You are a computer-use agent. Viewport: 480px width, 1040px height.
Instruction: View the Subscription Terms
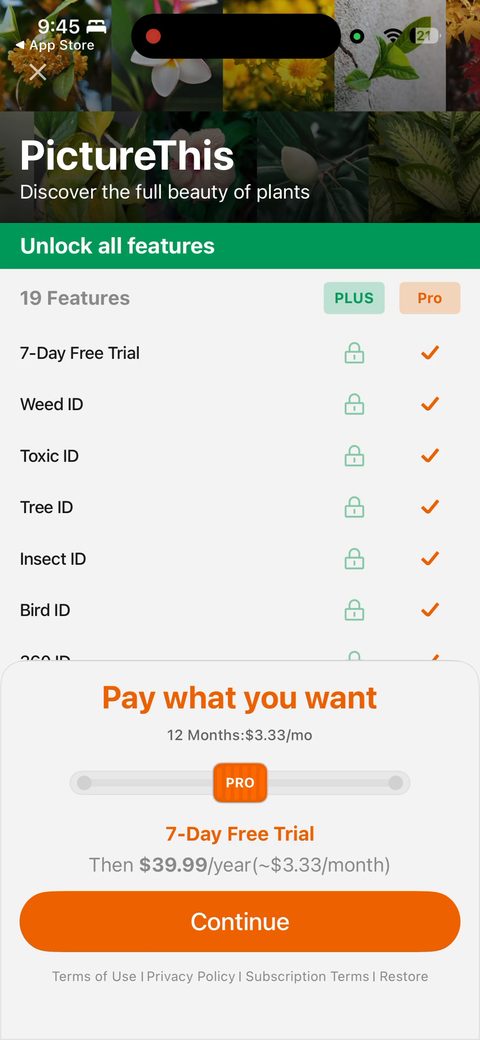click(x=307, y=976)
